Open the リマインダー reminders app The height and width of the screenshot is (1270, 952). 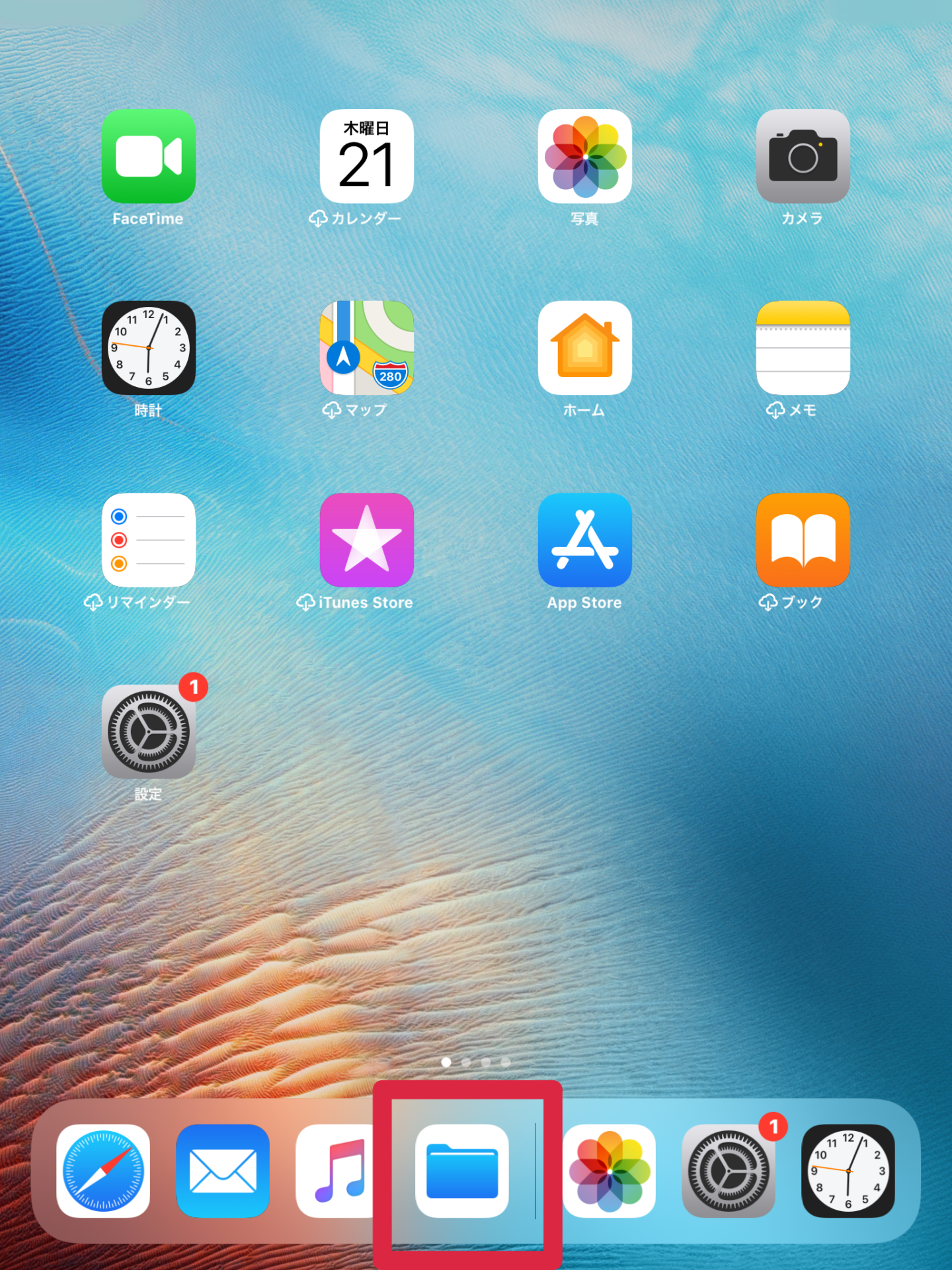(148, 540)
